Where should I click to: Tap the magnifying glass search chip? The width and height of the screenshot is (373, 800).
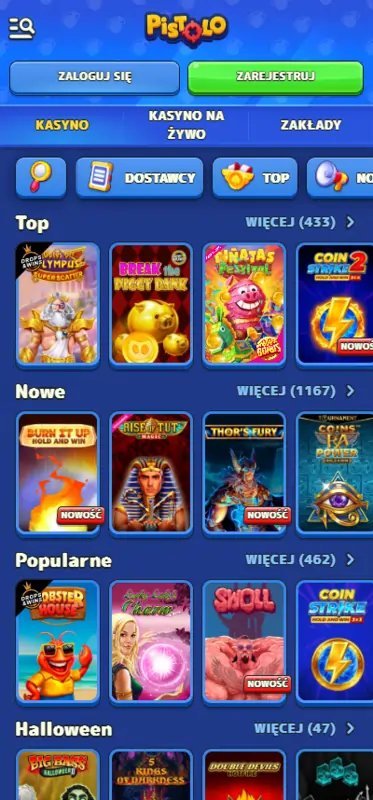41,178
